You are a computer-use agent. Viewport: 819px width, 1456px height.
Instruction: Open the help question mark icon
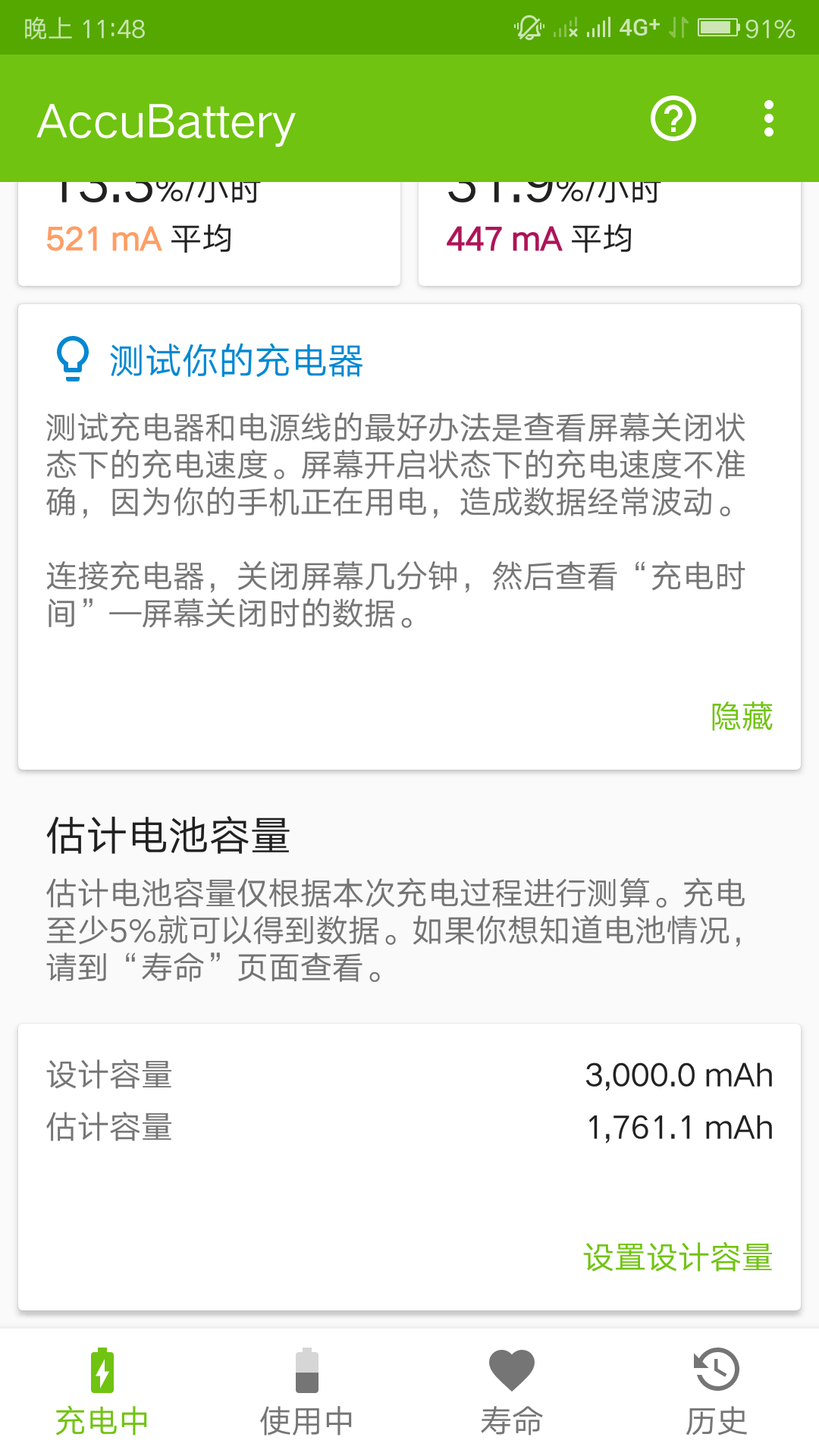pos(673,119)
